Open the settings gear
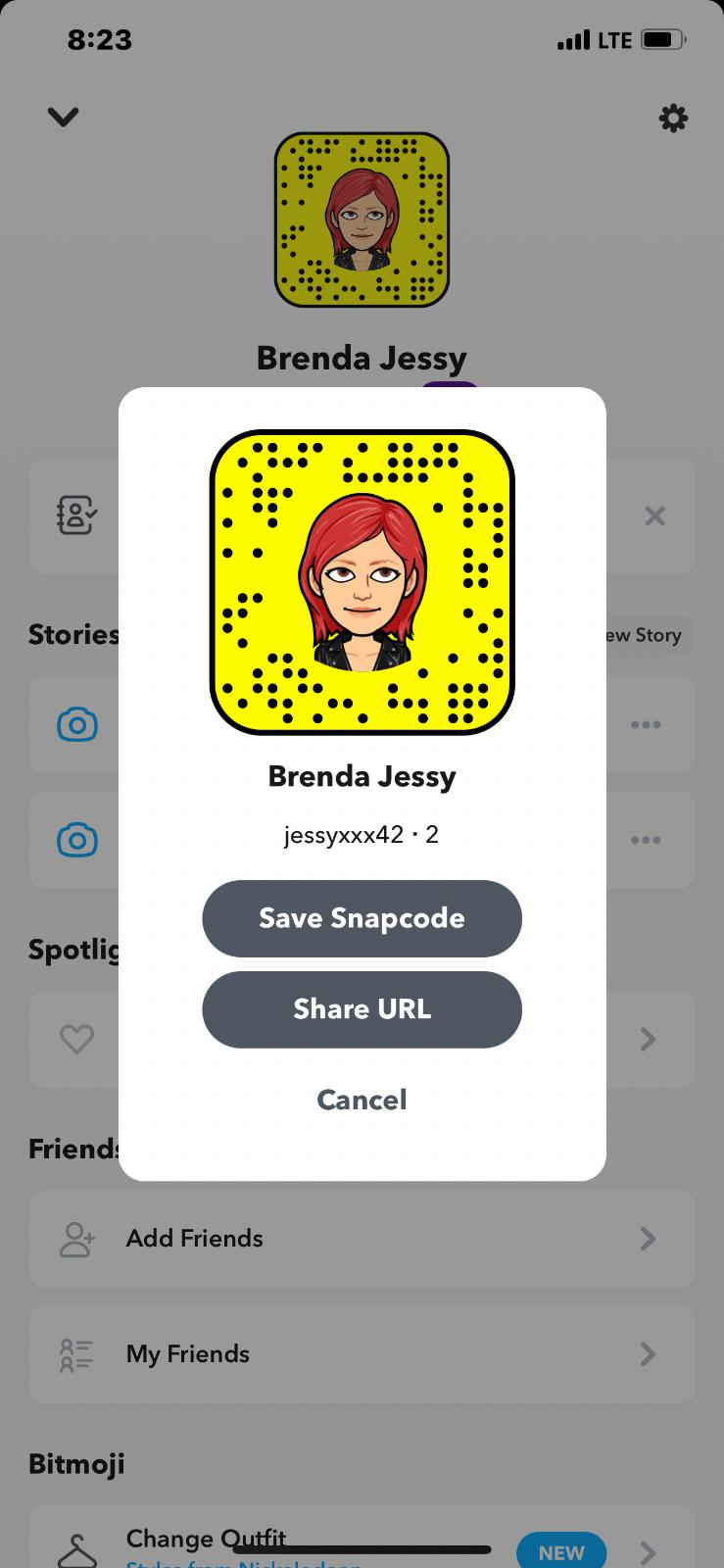This screenshot has width=724, height=1568. (x=673, y=119)
